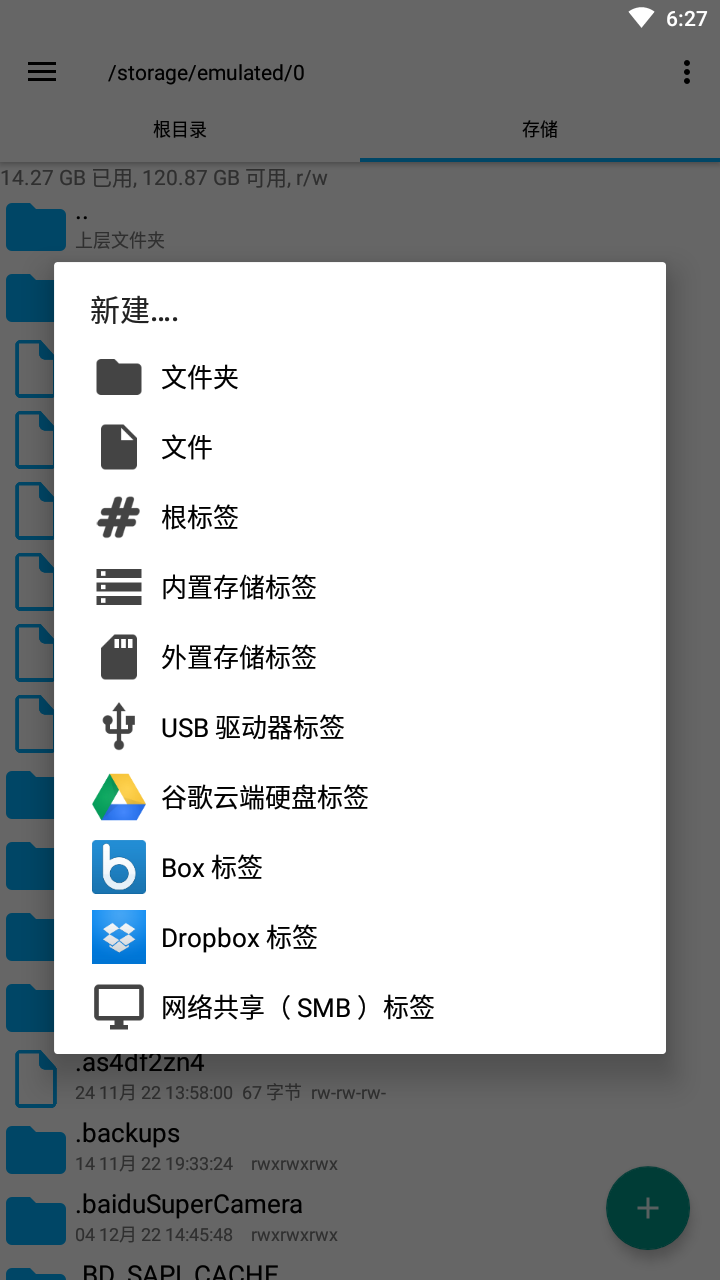Choose Dropbox 标签
Screen dimensions: 720x1280
click(x=360, y=937)
